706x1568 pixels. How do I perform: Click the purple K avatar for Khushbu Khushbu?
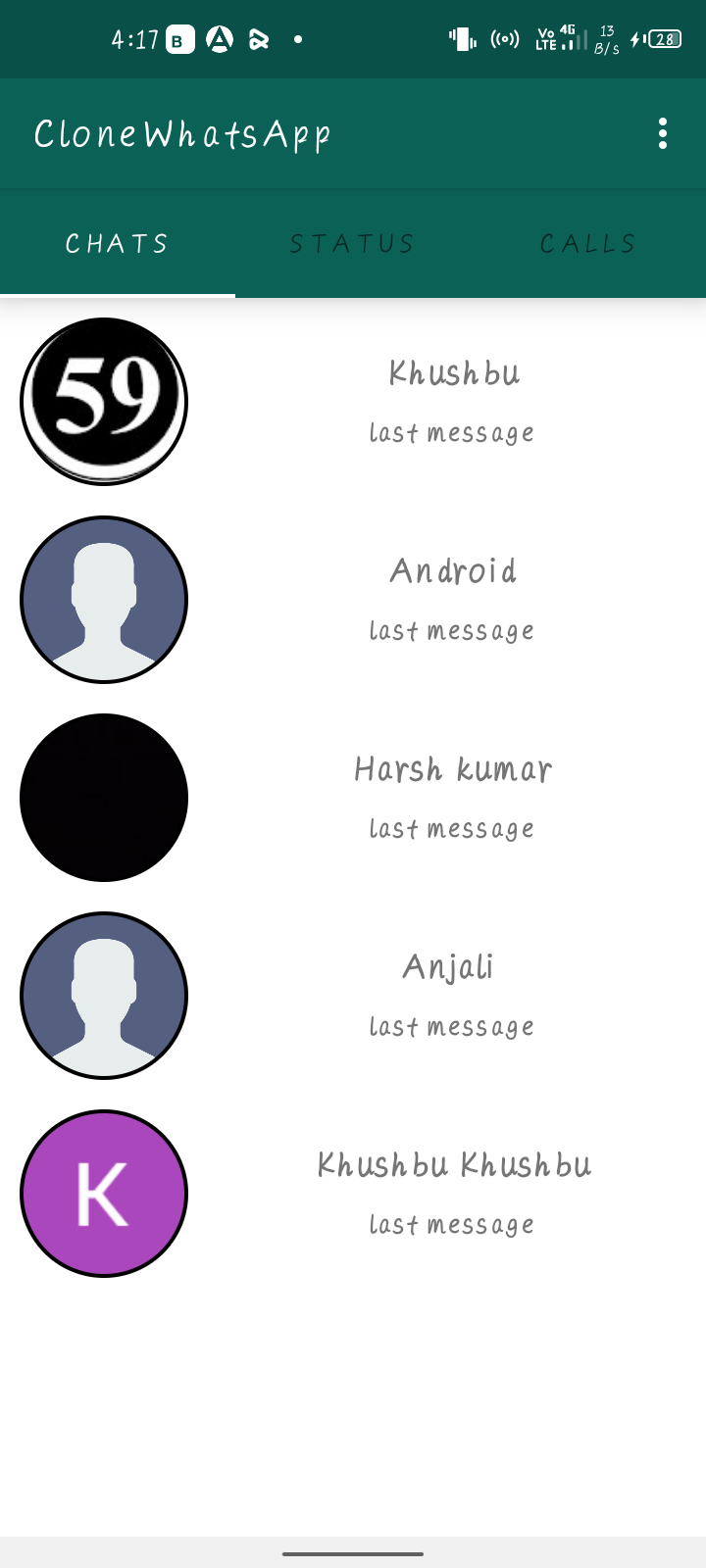104,1193
